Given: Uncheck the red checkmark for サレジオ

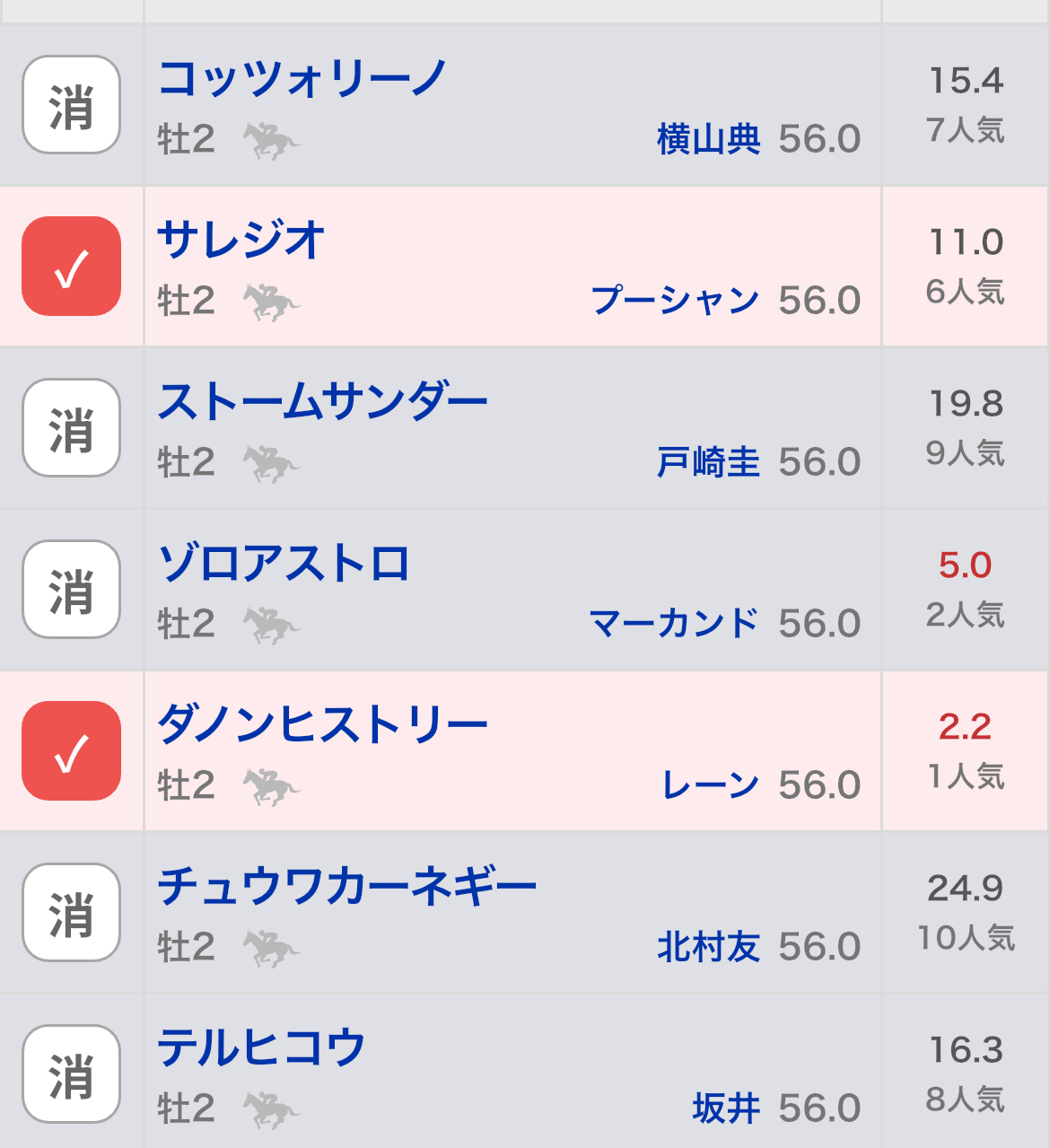Looking at the screenshot, I should tap(72, 267).
